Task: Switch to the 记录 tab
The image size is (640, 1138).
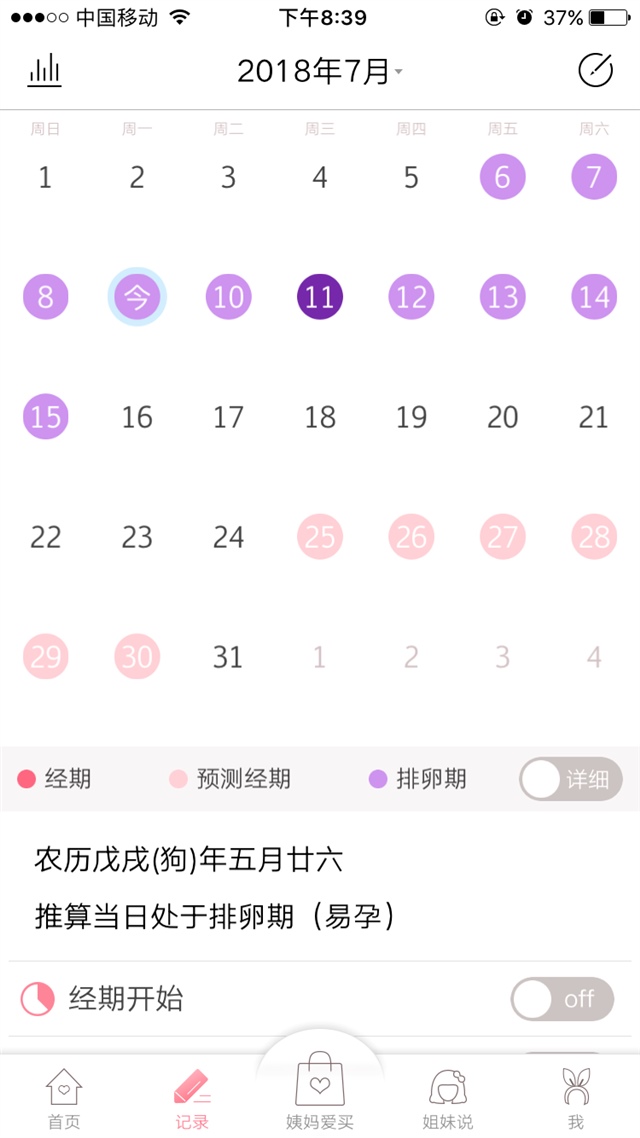Action: pyautogui.click(x=192, y=1097)
